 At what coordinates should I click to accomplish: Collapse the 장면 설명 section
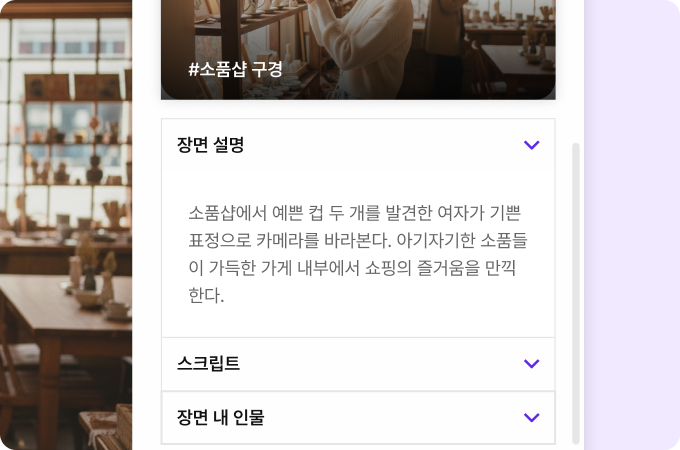531,145
